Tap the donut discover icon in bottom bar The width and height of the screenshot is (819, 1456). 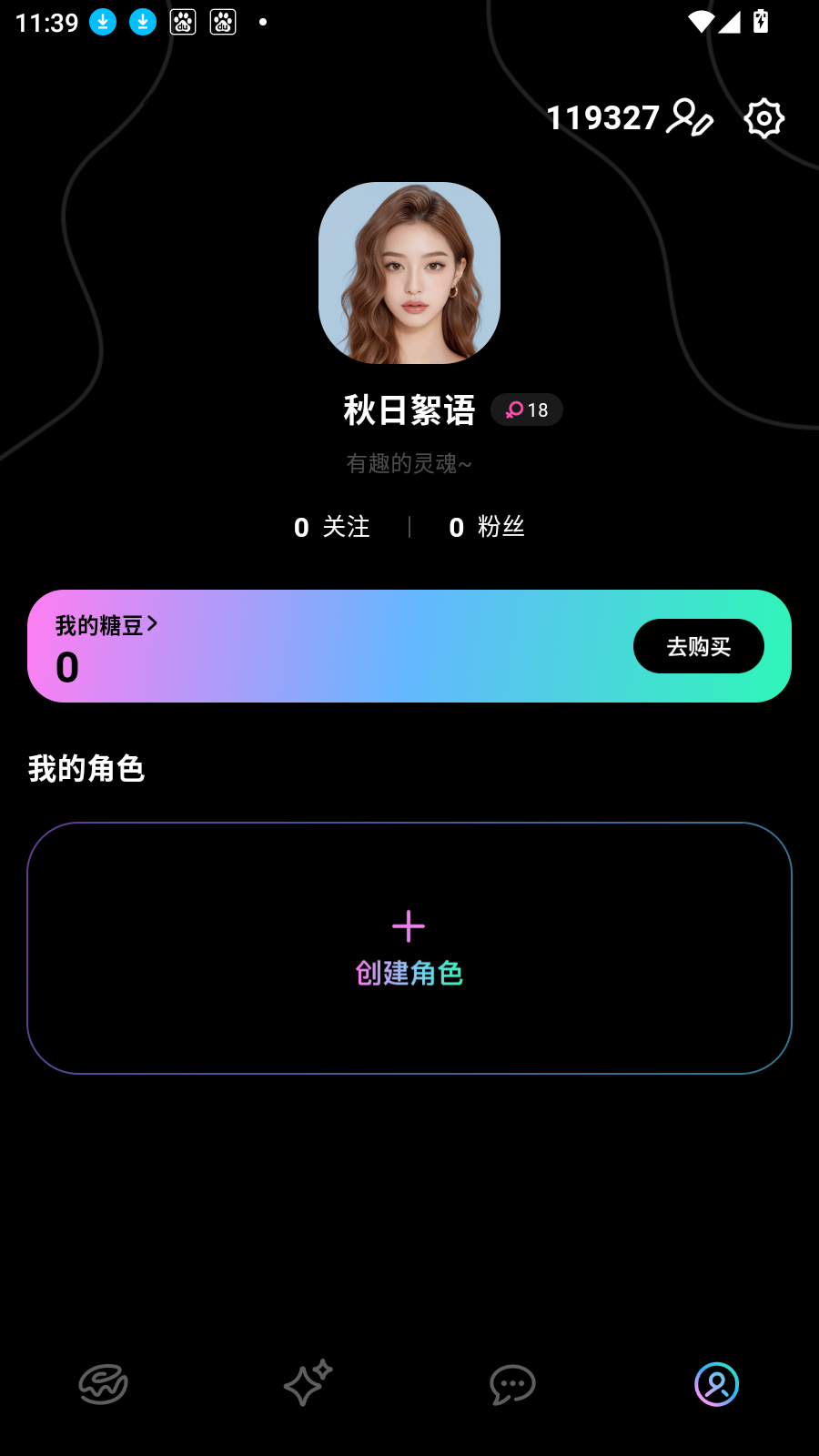click(x=102, y=1382)
